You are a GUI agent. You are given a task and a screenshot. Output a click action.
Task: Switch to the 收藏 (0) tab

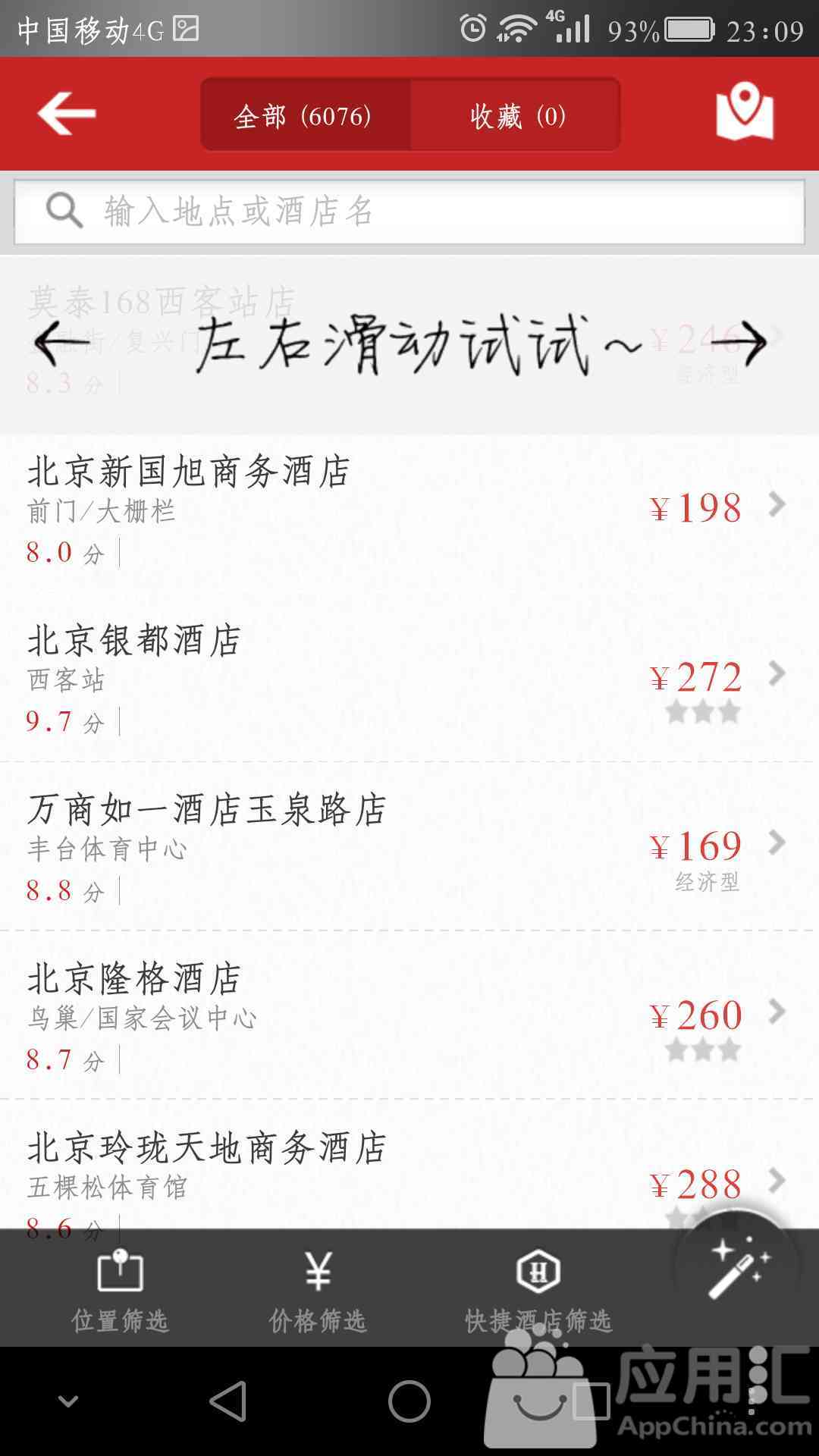point(516,115)
